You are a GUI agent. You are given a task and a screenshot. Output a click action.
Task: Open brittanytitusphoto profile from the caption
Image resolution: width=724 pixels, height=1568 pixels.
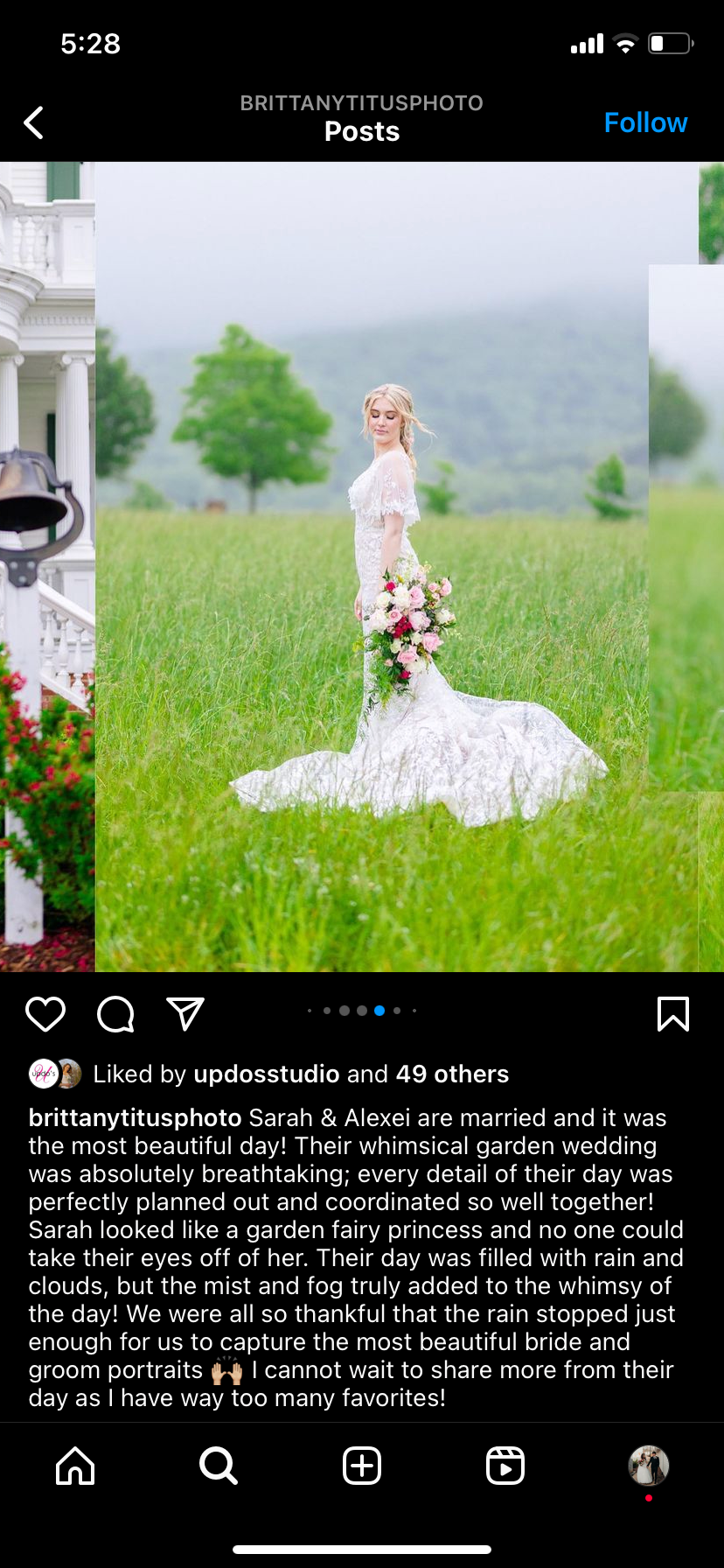[135, 1117]
